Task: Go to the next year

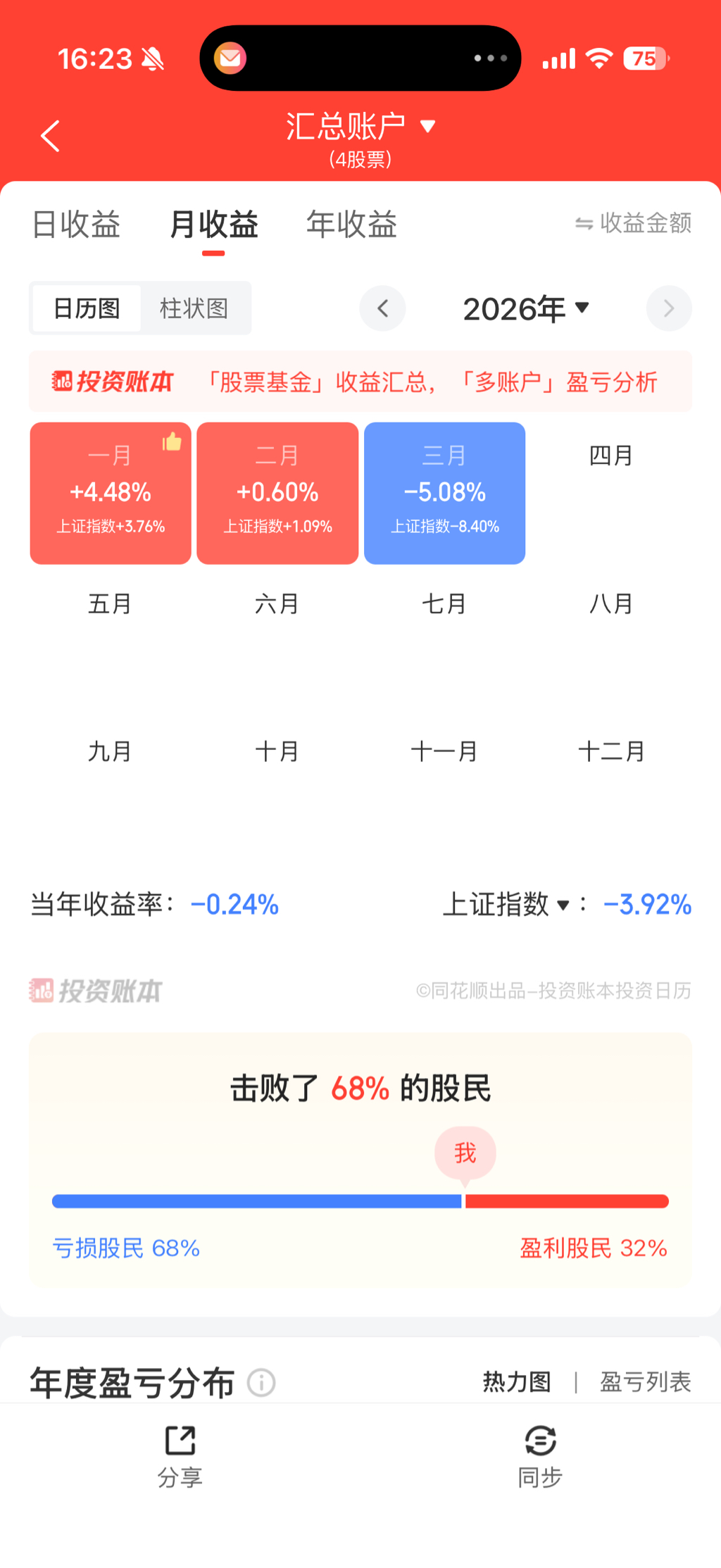Action: click(668, 308)
